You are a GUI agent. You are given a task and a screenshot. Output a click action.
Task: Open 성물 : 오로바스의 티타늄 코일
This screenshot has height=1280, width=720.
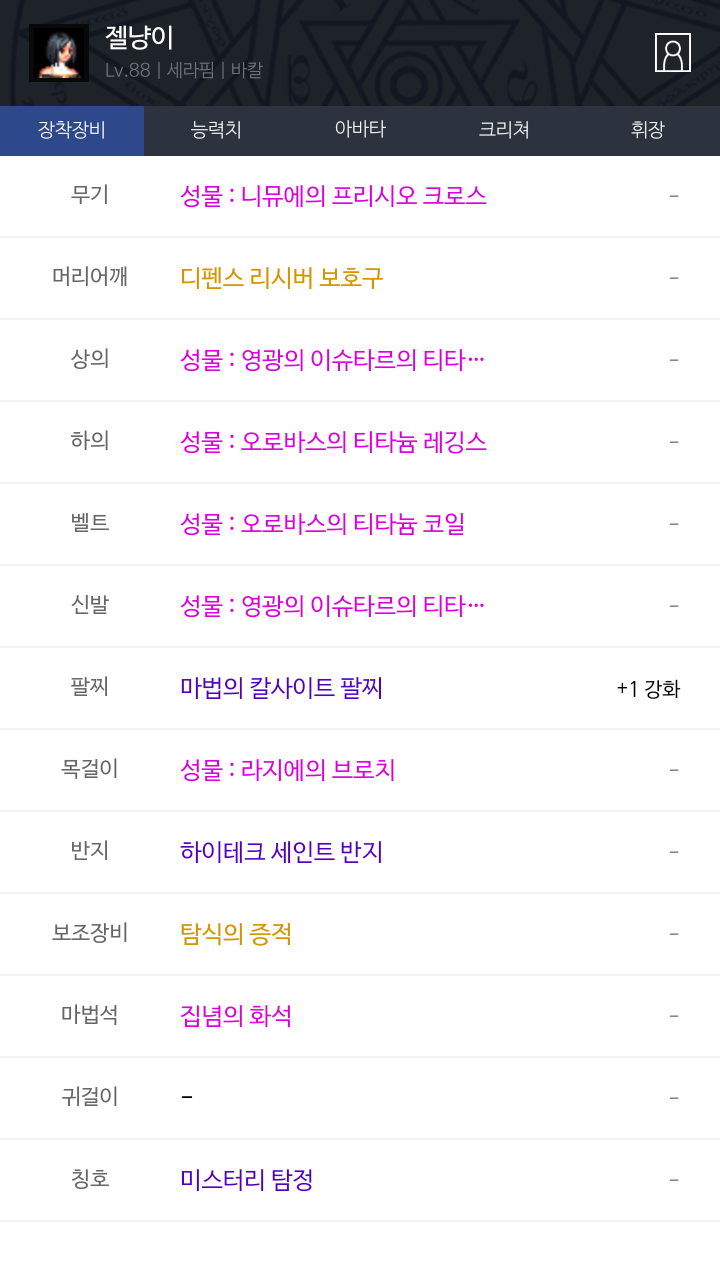(322, 524)
